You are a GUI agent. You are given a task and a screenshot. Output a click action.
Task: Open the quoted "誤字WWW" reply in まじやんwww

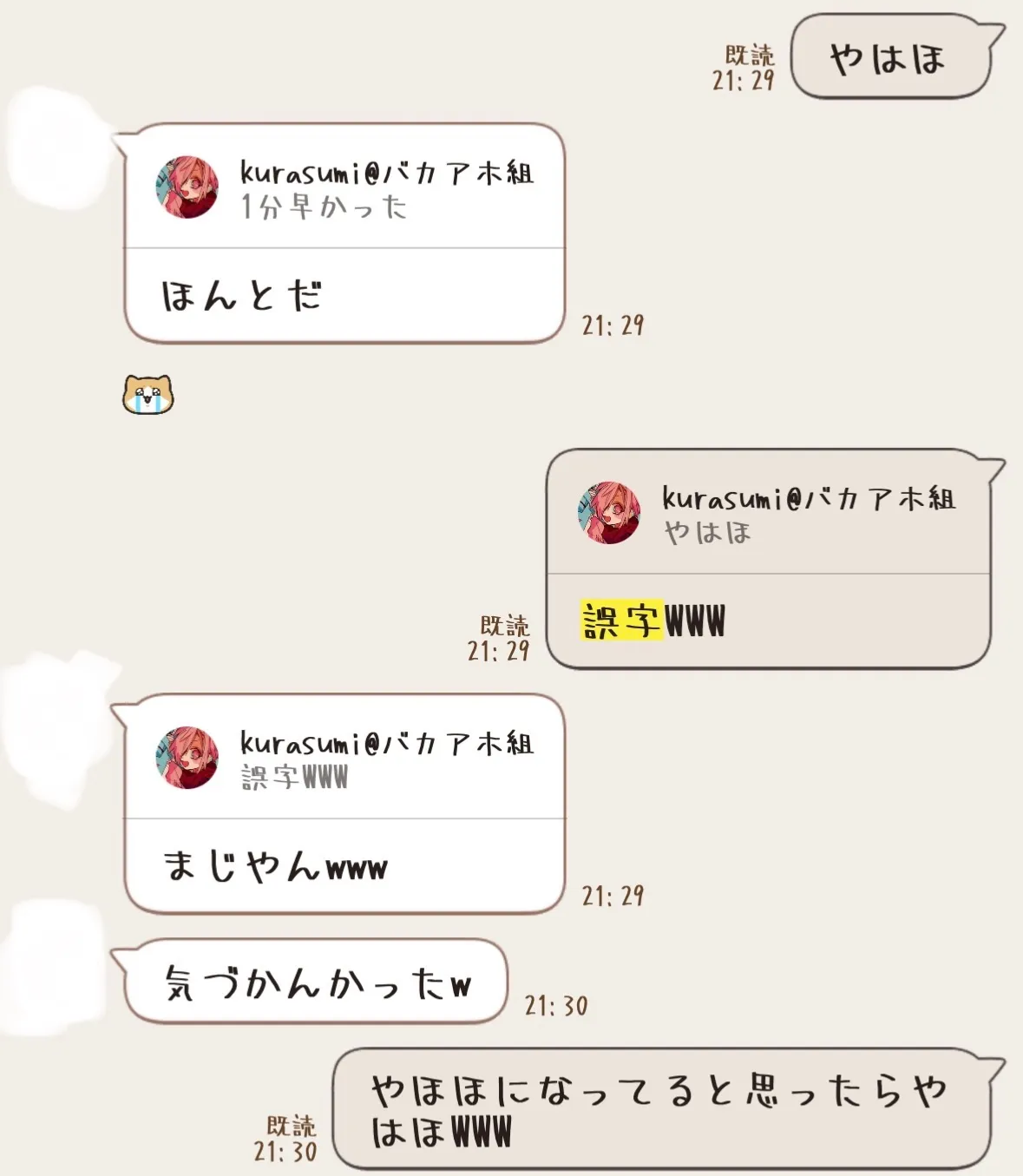click(x=344, y=759)
